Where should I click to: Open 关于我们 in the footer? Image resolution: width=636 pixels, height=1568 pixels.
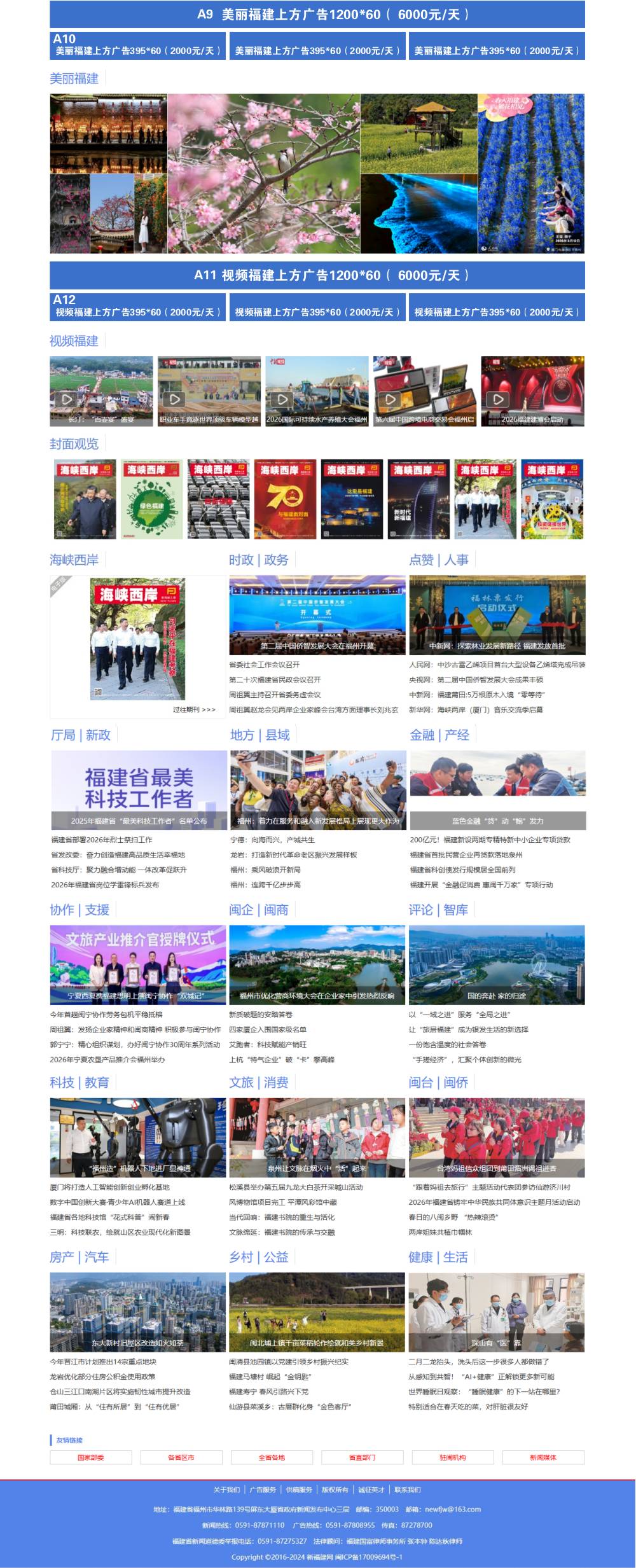click(x=226, y=1490)
